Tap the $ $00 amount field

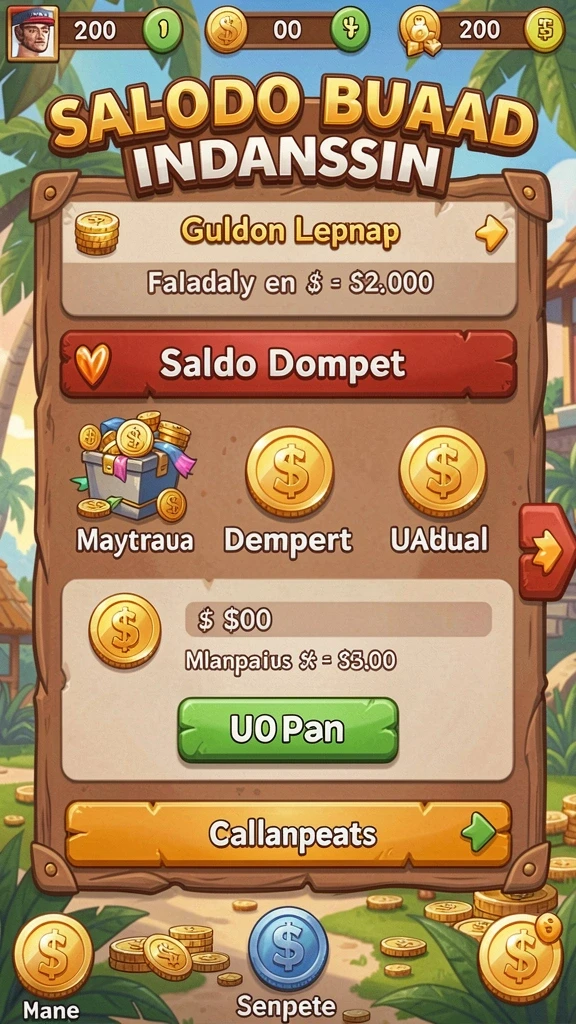338,619
